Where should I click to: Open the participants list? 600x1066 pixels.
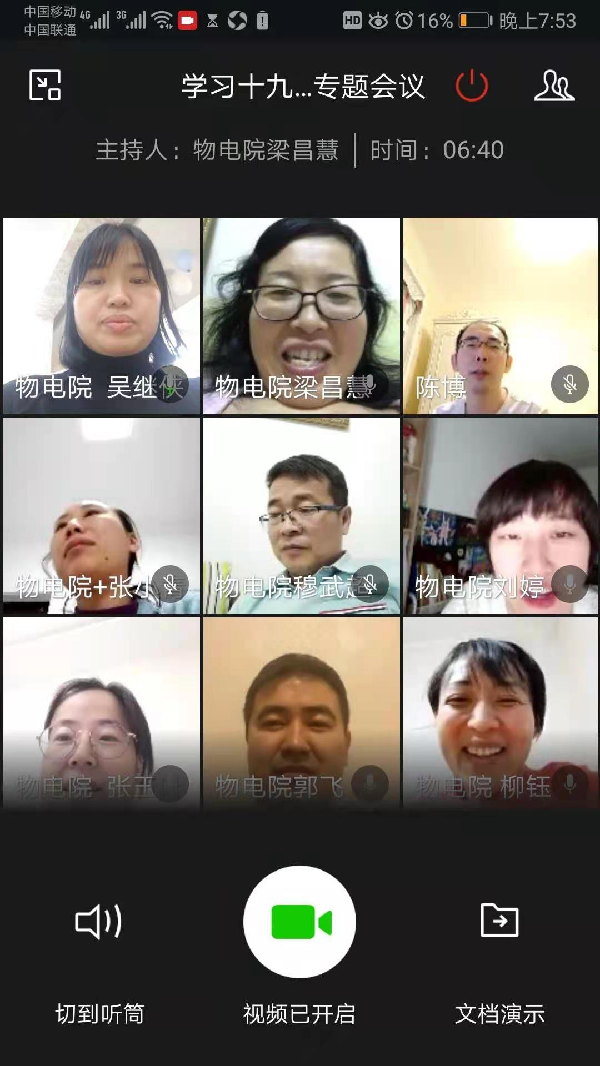(553, 86)
